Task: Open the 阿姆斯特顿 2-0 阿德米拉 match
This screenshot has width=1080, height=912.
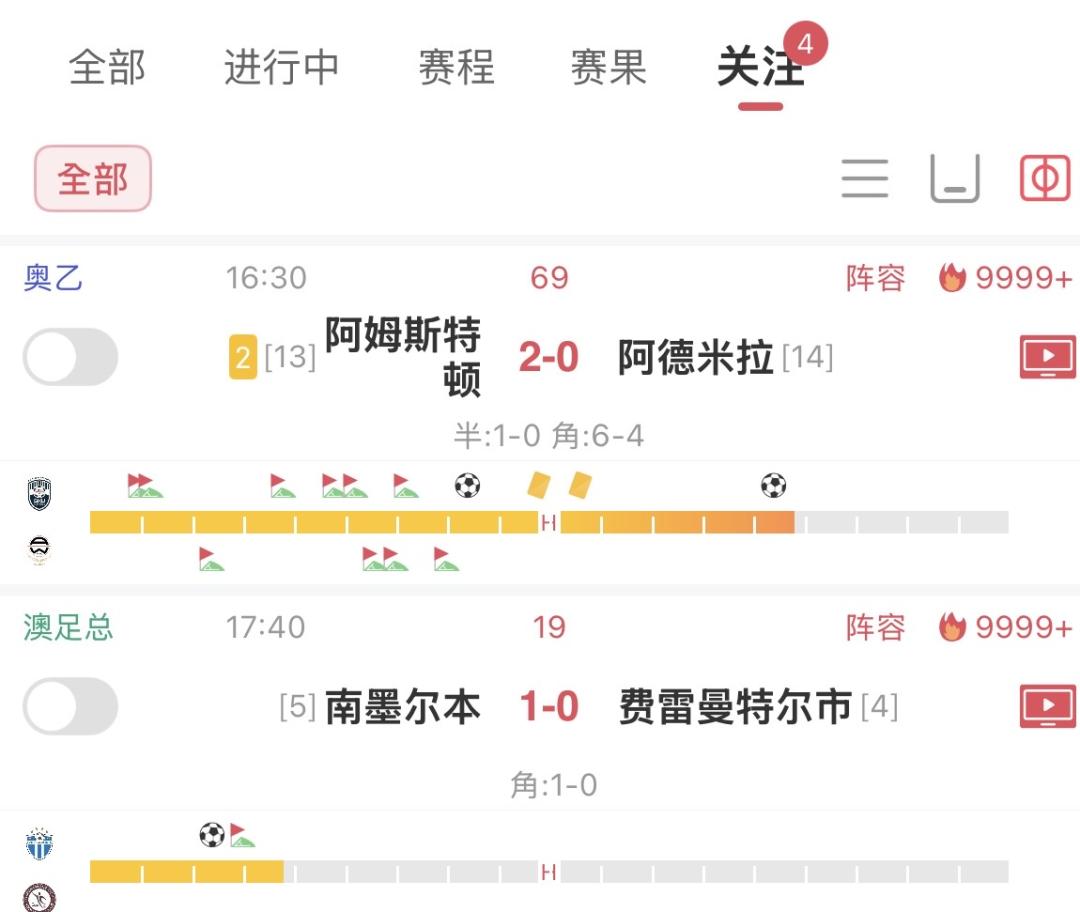Action: (548, 357)
